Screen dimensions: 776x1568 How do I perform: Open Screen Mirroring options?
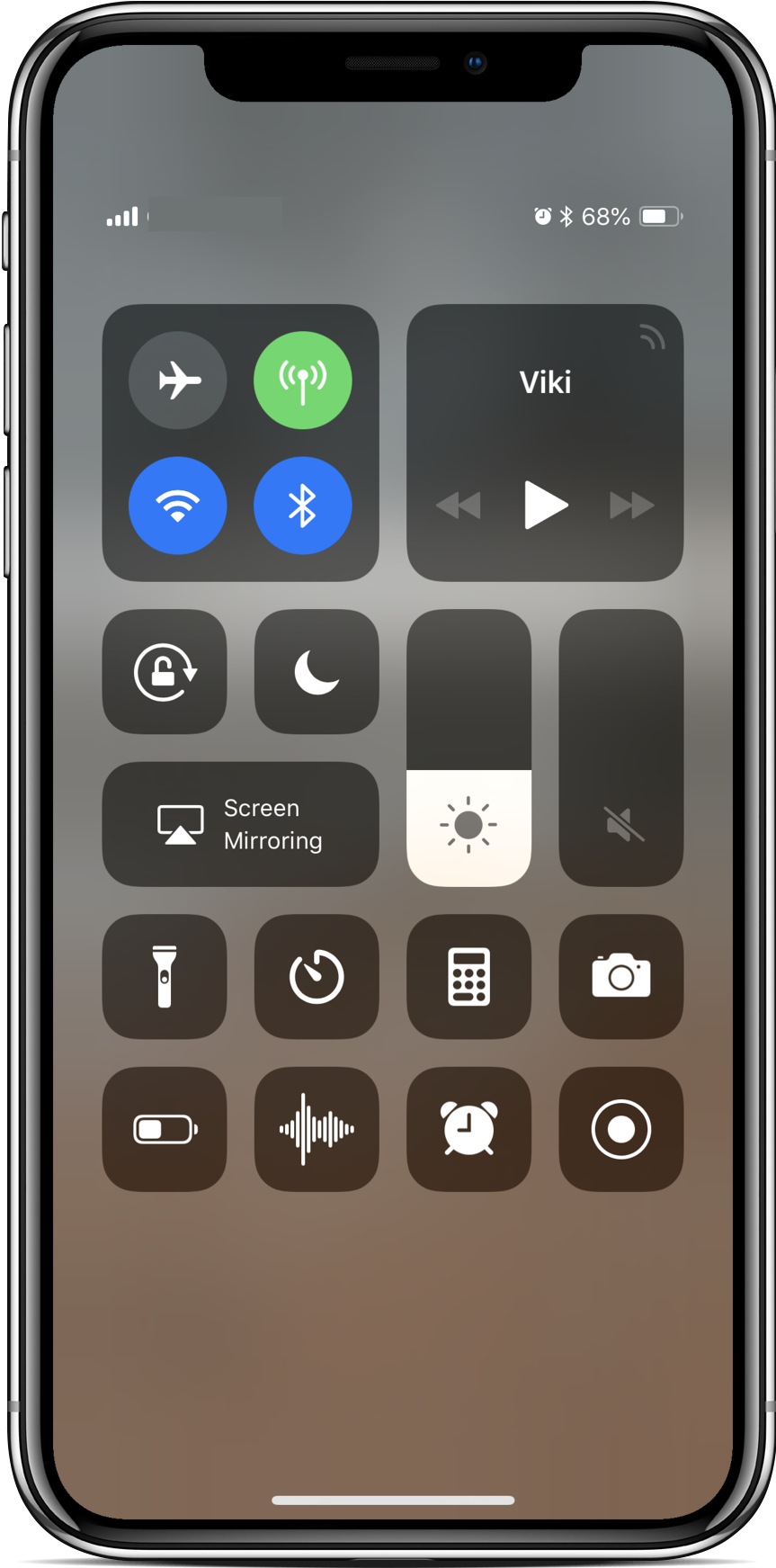[x=240, y=824]
